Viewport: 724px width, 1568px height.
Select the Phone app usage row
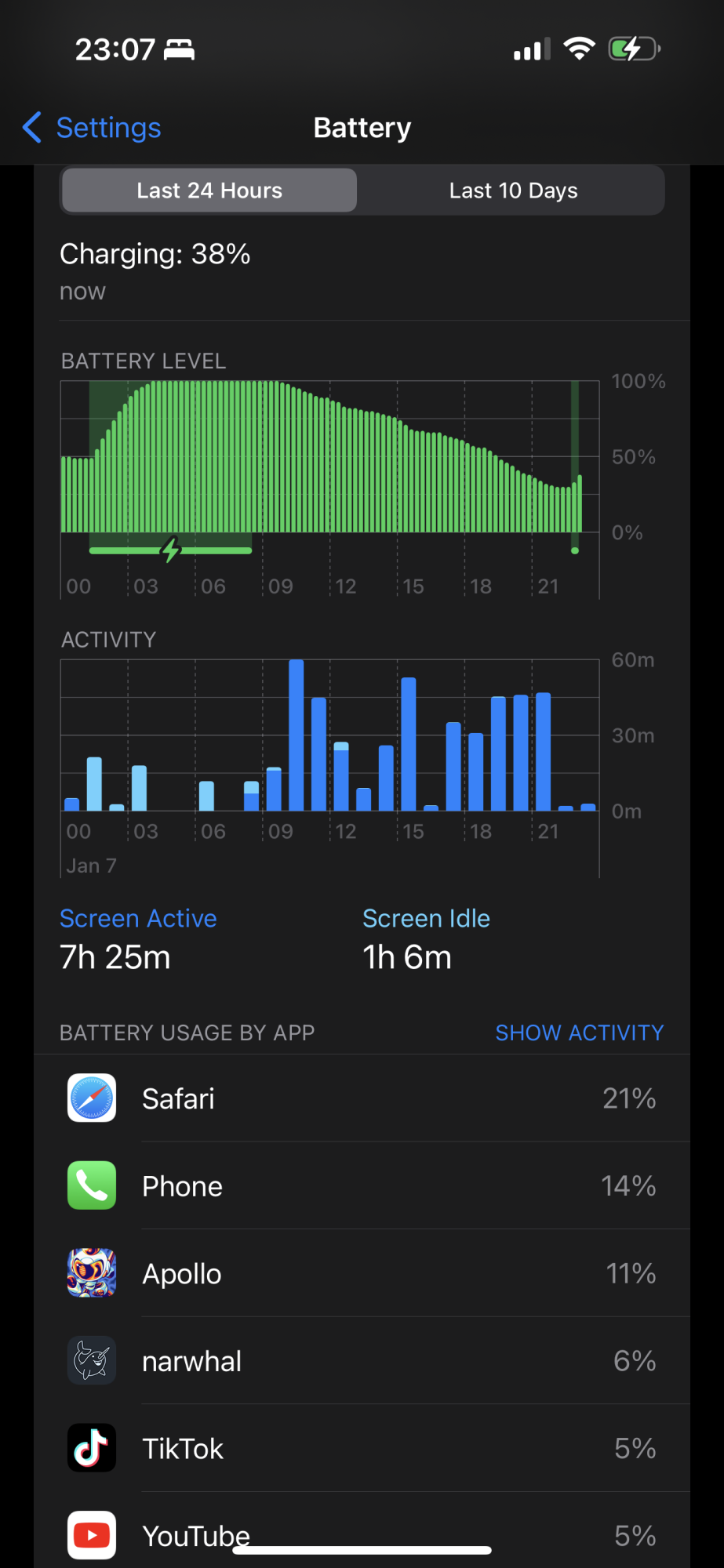[362, 1186]
